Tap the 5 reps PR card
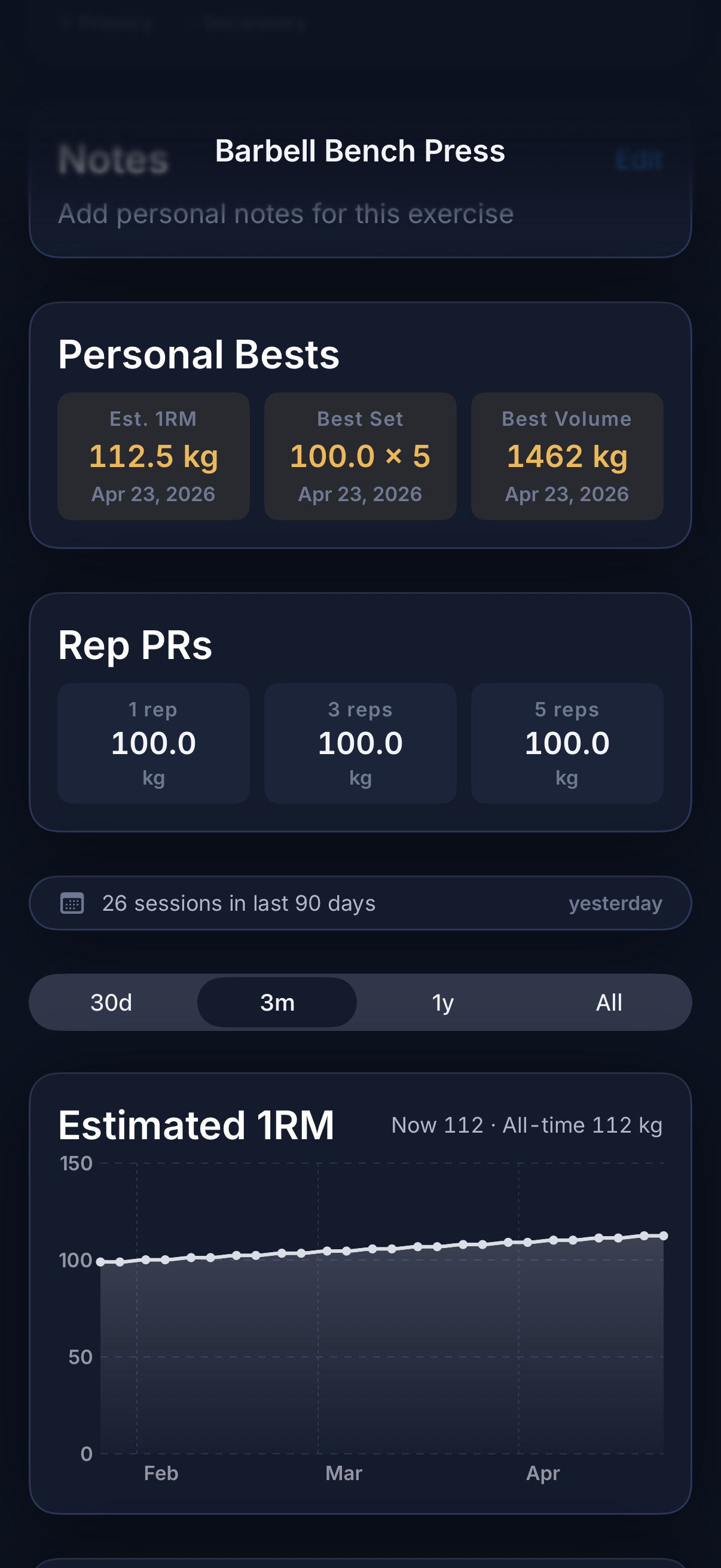This screenshot has height=1568, width=721. click(567, 744)
